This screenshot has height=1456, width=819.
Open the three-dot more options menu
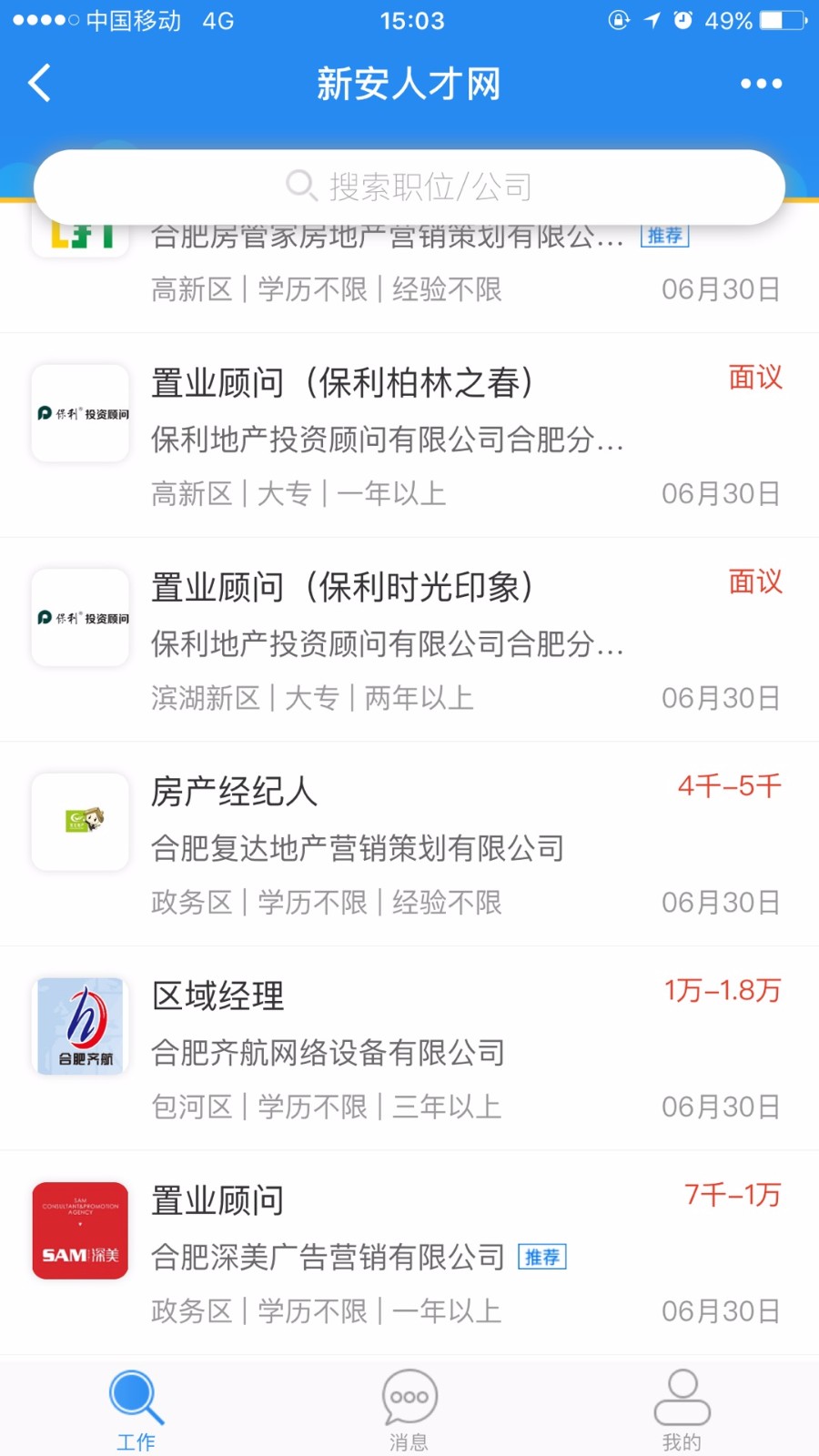(761, 84)
